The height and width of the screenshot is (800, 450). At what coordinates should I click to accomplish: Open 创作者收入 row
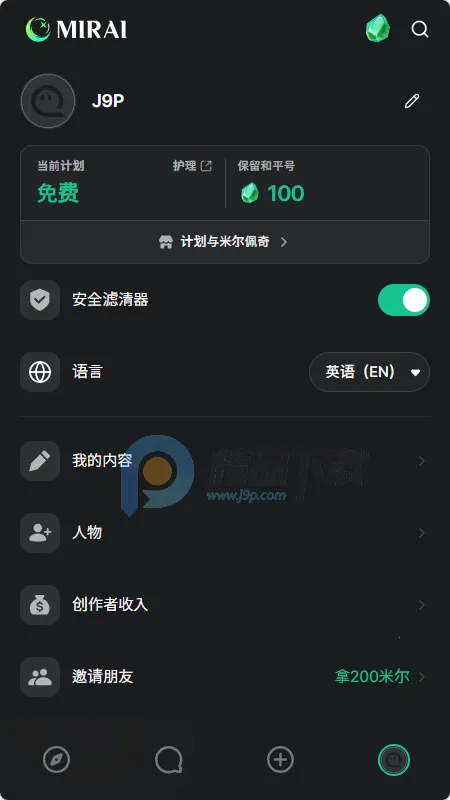click(x=224, y=605)
